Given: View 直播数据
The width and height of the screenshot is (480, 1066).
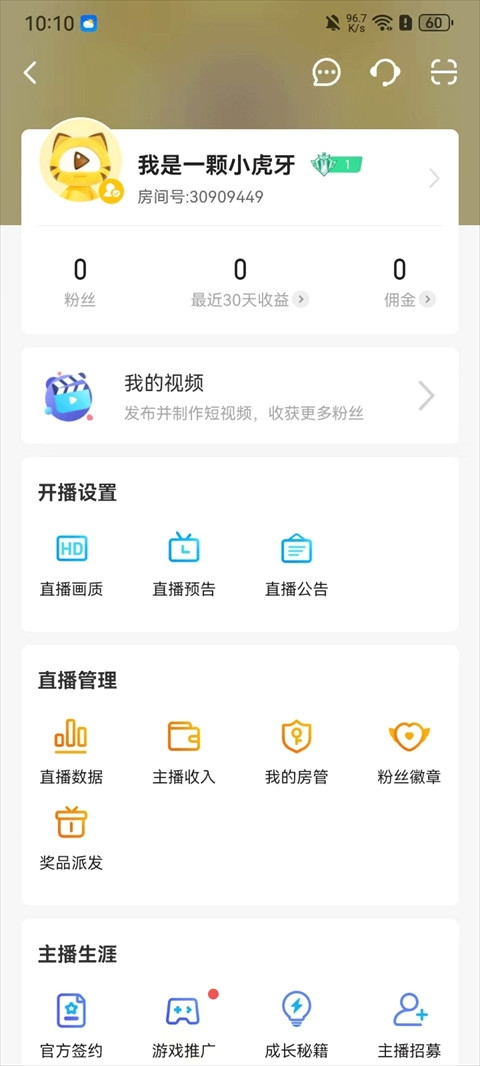Looking at the screenshot, I should point(71,753).
